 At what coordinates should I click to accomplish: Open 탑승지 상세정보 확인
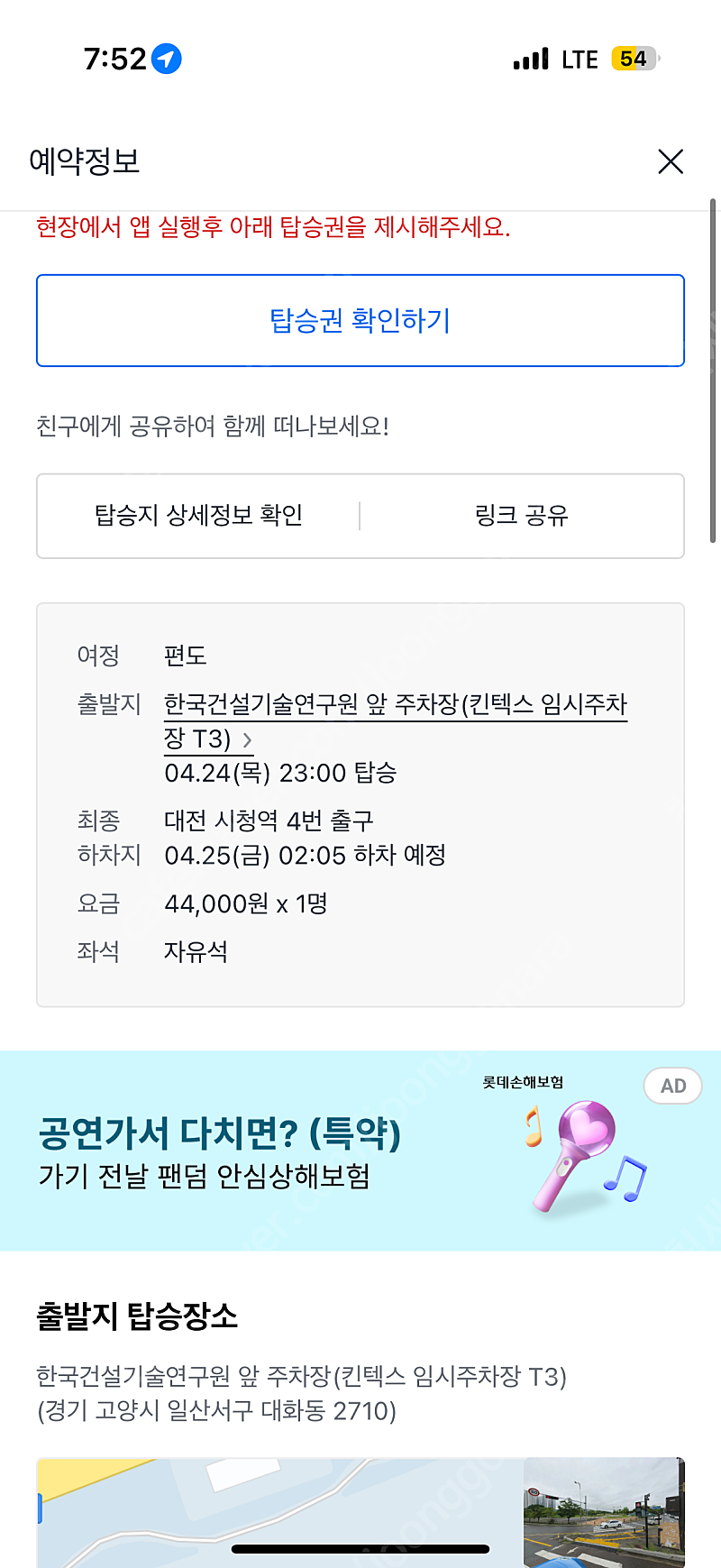pos(198,516)
